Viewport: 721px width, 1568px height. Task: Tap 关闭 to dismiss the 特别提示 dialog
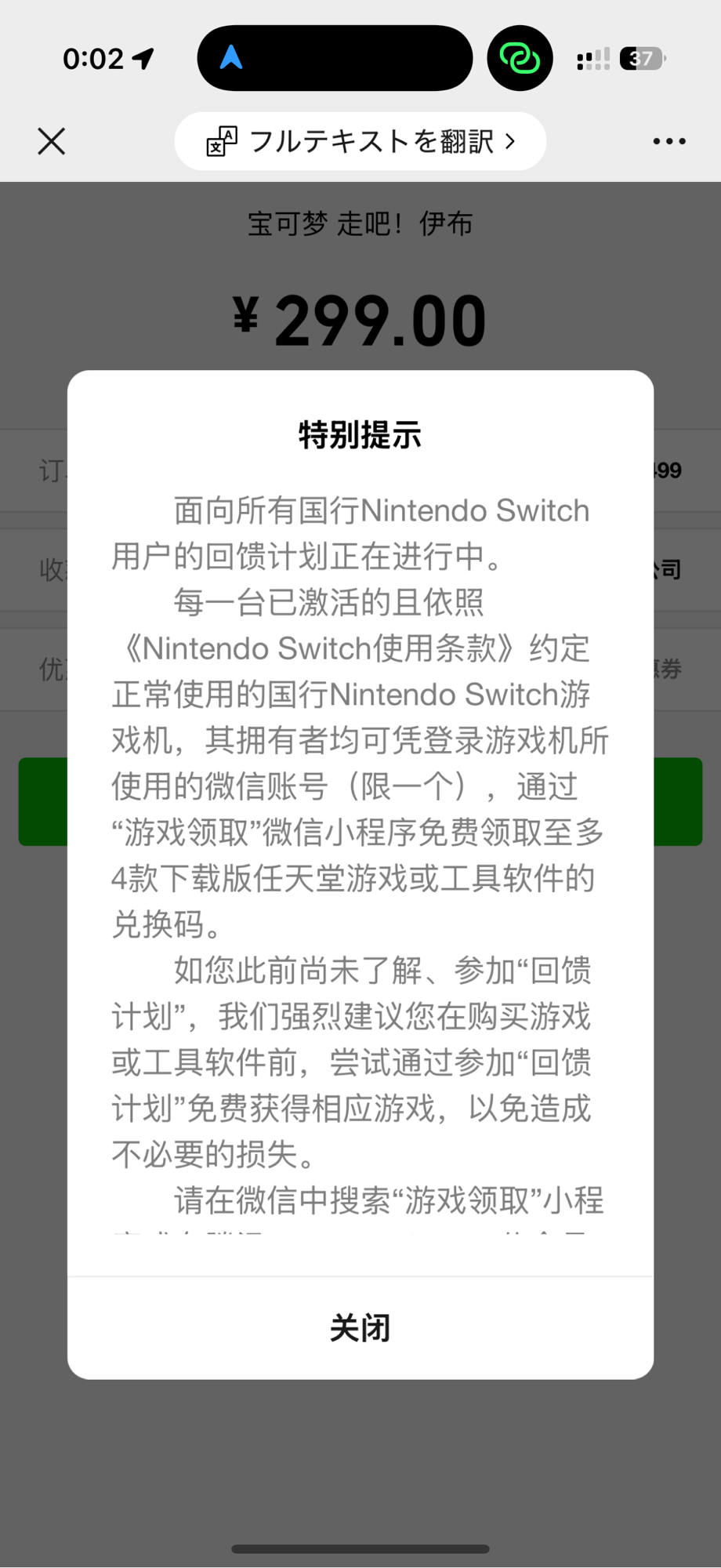pyautogui.click(x=360, y=1328)
